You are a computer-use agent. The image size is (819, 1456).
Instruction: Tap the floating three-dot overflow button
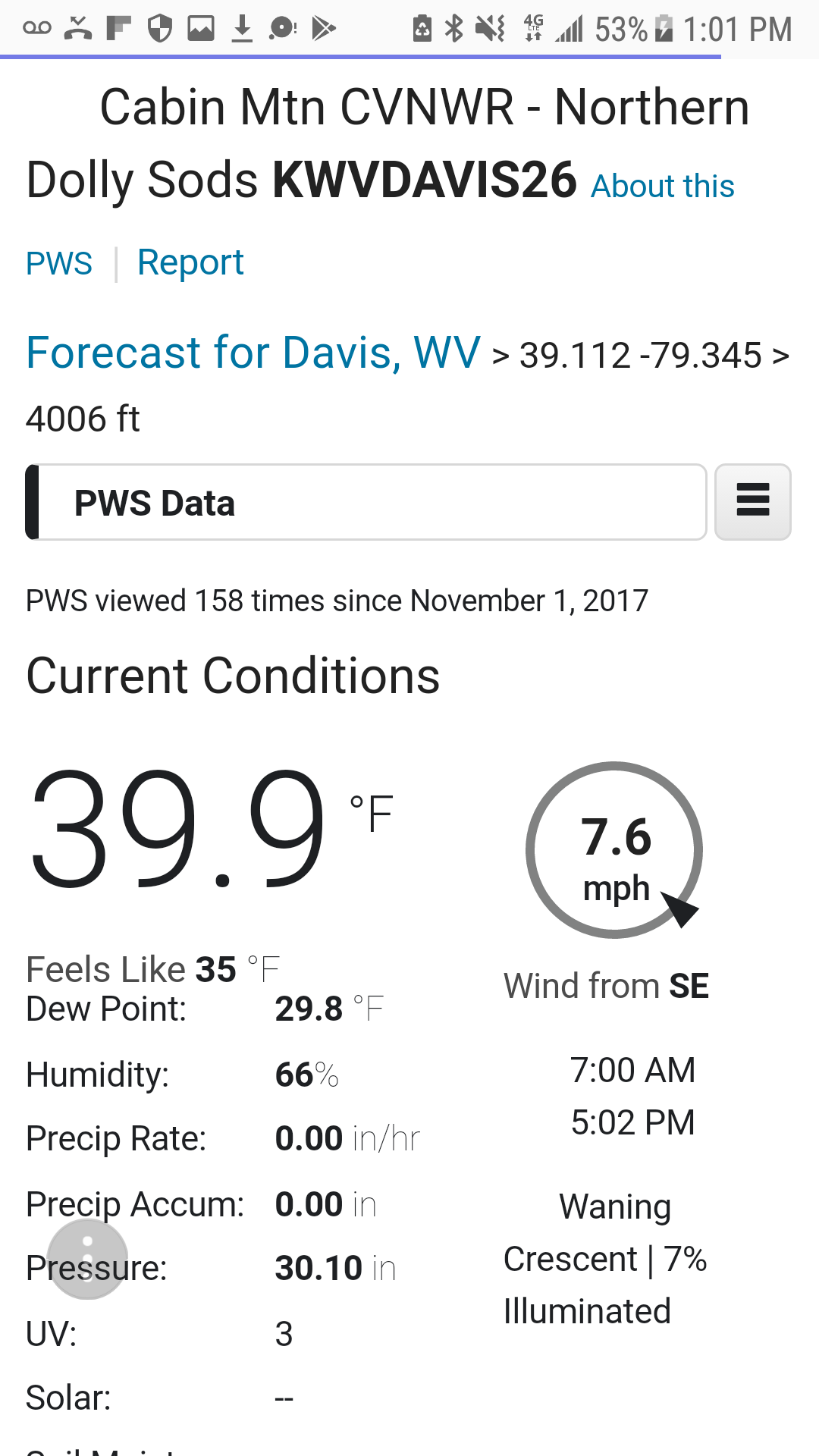click(x=87, y=1259)
